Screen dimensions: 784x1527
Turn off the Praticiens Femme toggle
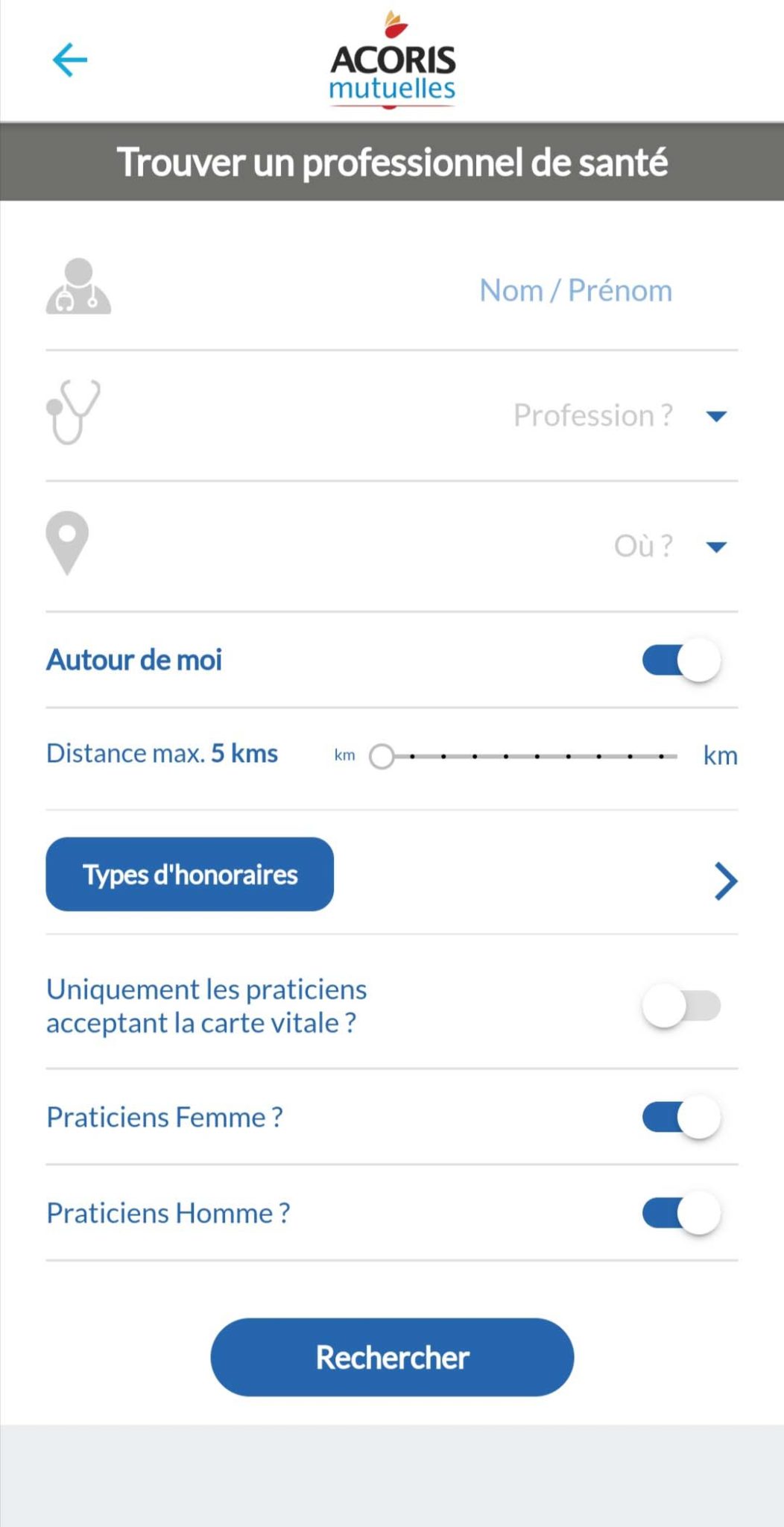point(678,1117)
